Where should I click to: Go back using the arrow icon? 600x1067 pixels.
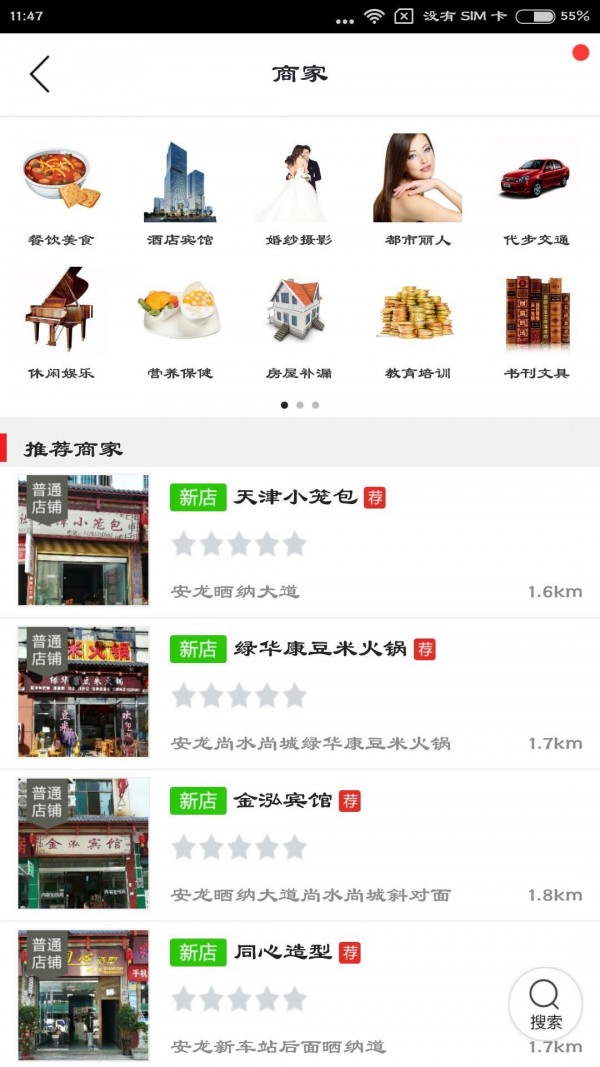[x=40, y=74]
